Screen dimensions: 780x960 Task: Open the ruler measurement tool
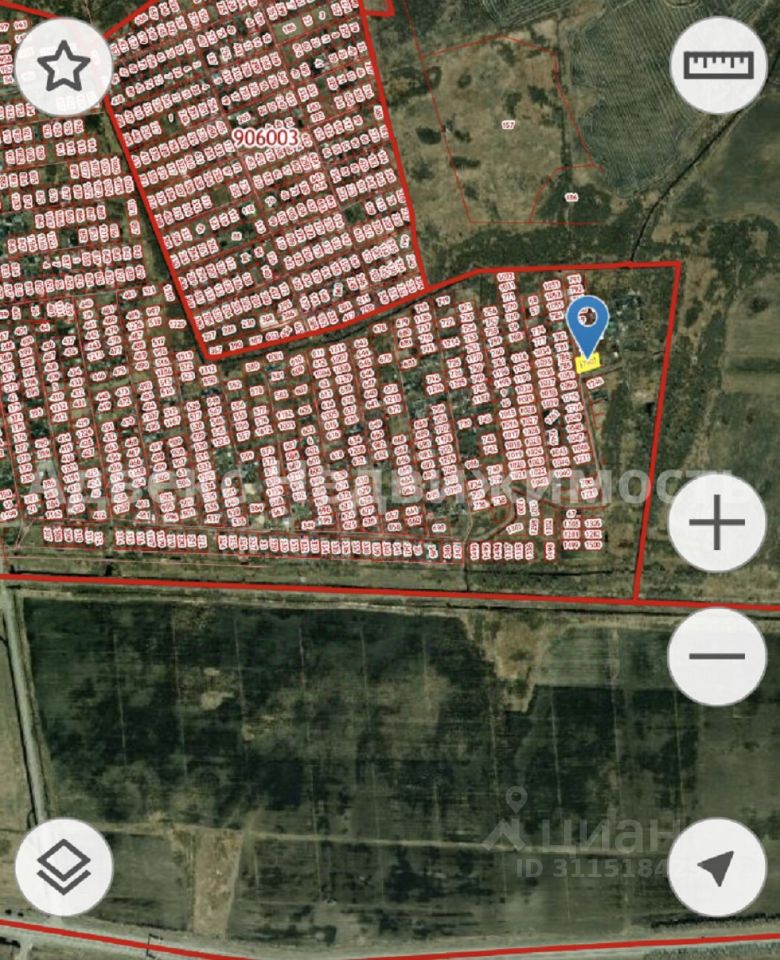[x=717, y=66]
